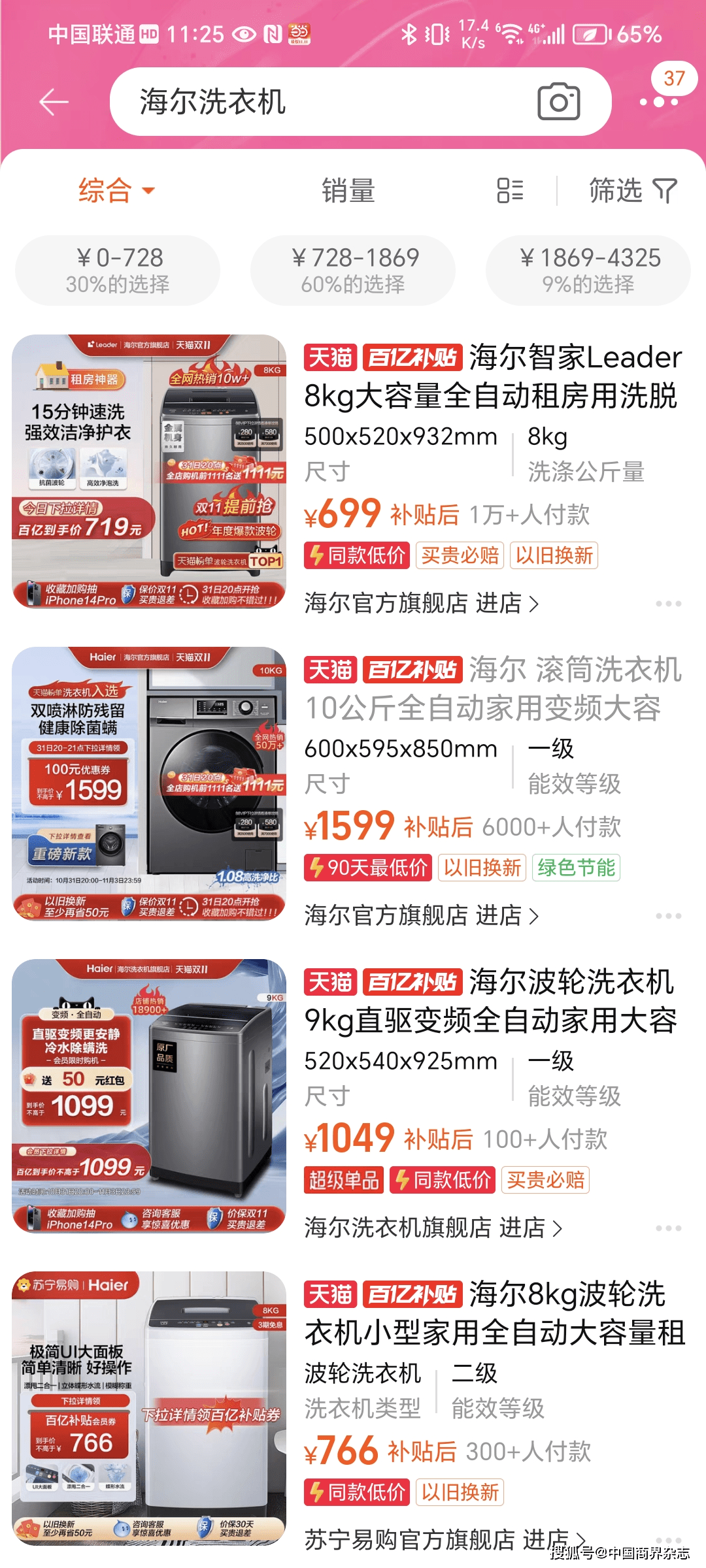Open the Leader 8kg washer at ¥699
The height and width of the screenshot is (1568, 706).
[x=492, y=377]
